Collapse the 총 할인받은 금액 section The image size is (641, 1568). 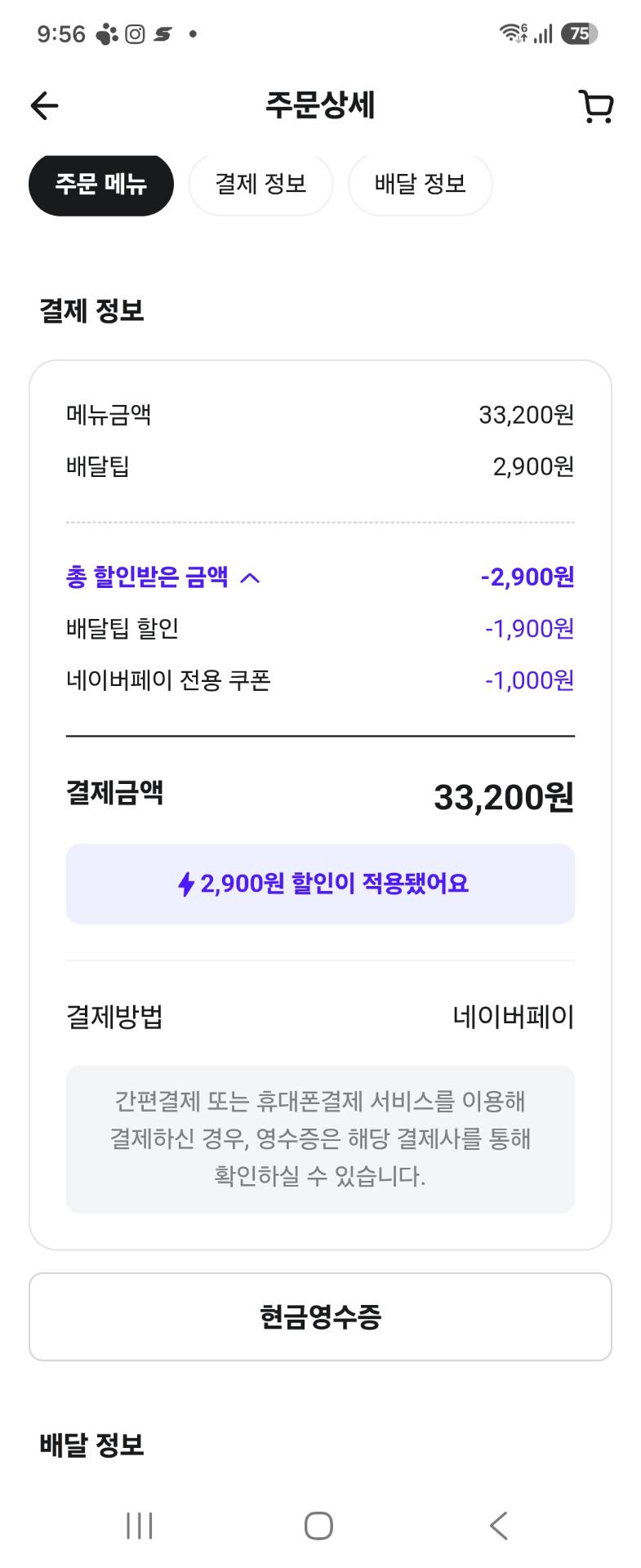pyautogui.click(x=163, y=577)
